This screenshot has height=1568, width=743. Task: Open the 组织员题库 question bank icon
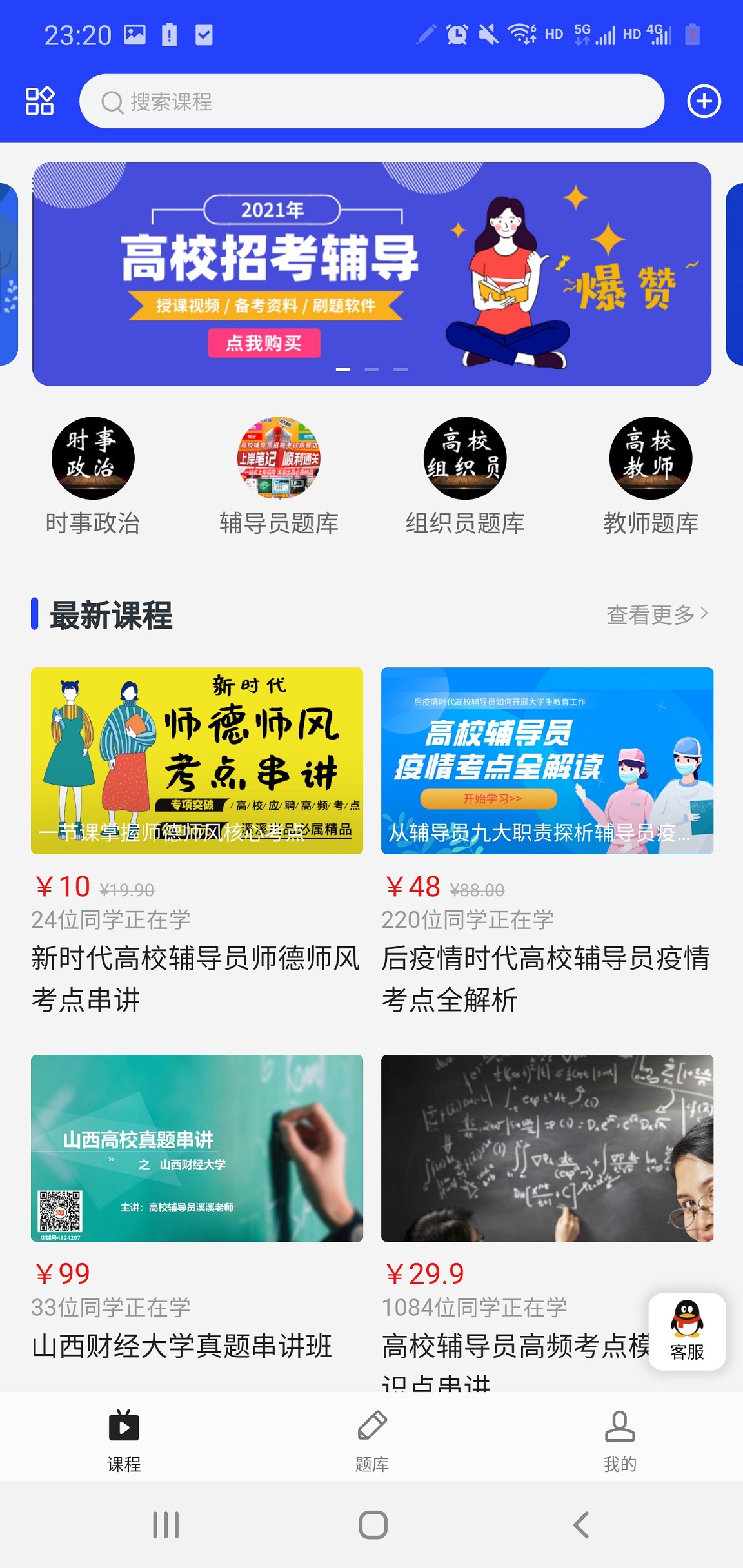pos(464,458)
